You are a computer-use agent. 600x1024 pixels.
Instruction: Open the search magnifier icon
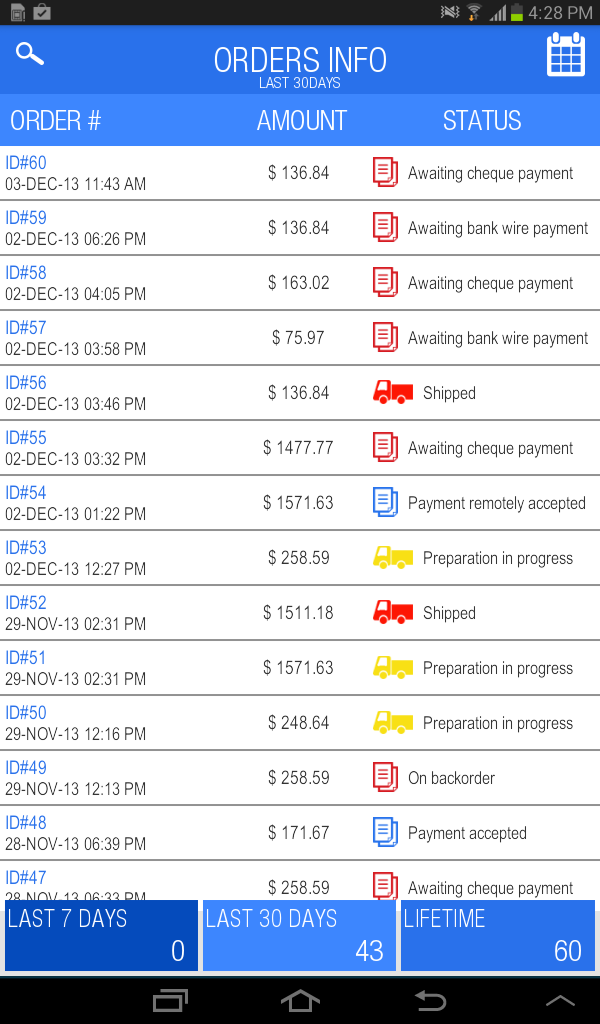point(29,54)
